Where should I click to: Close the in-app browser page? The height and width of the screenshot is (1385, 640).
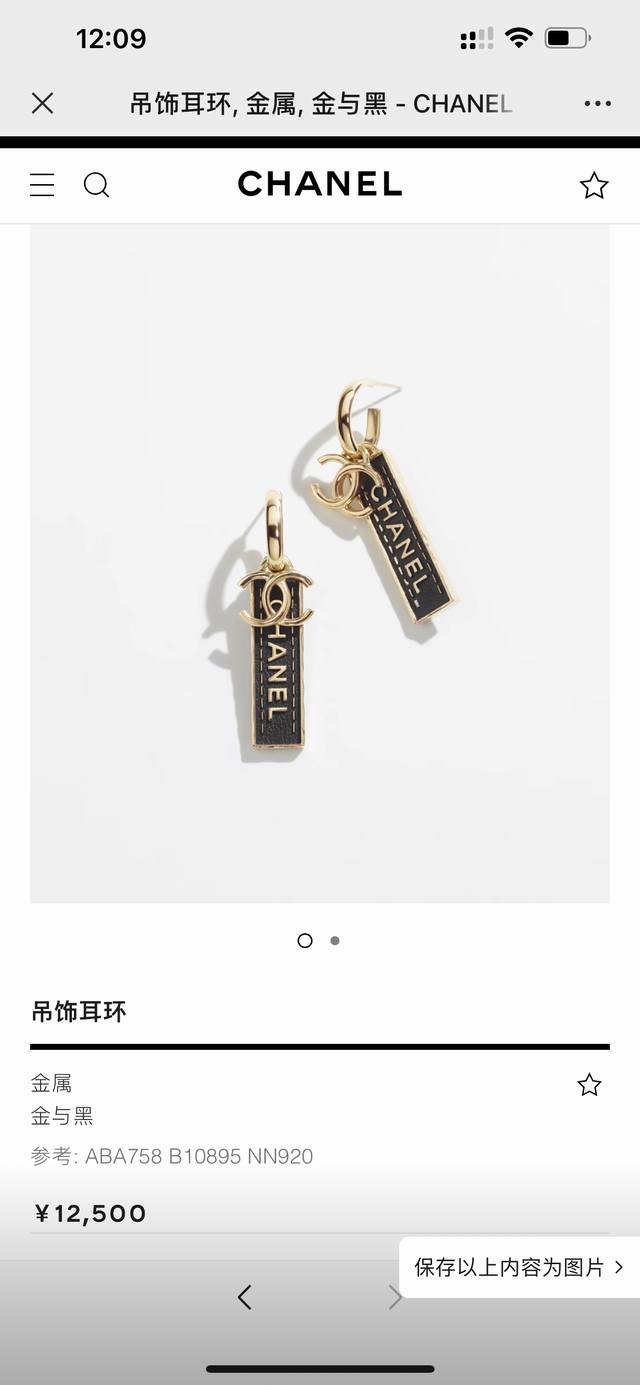pos(42,103)
